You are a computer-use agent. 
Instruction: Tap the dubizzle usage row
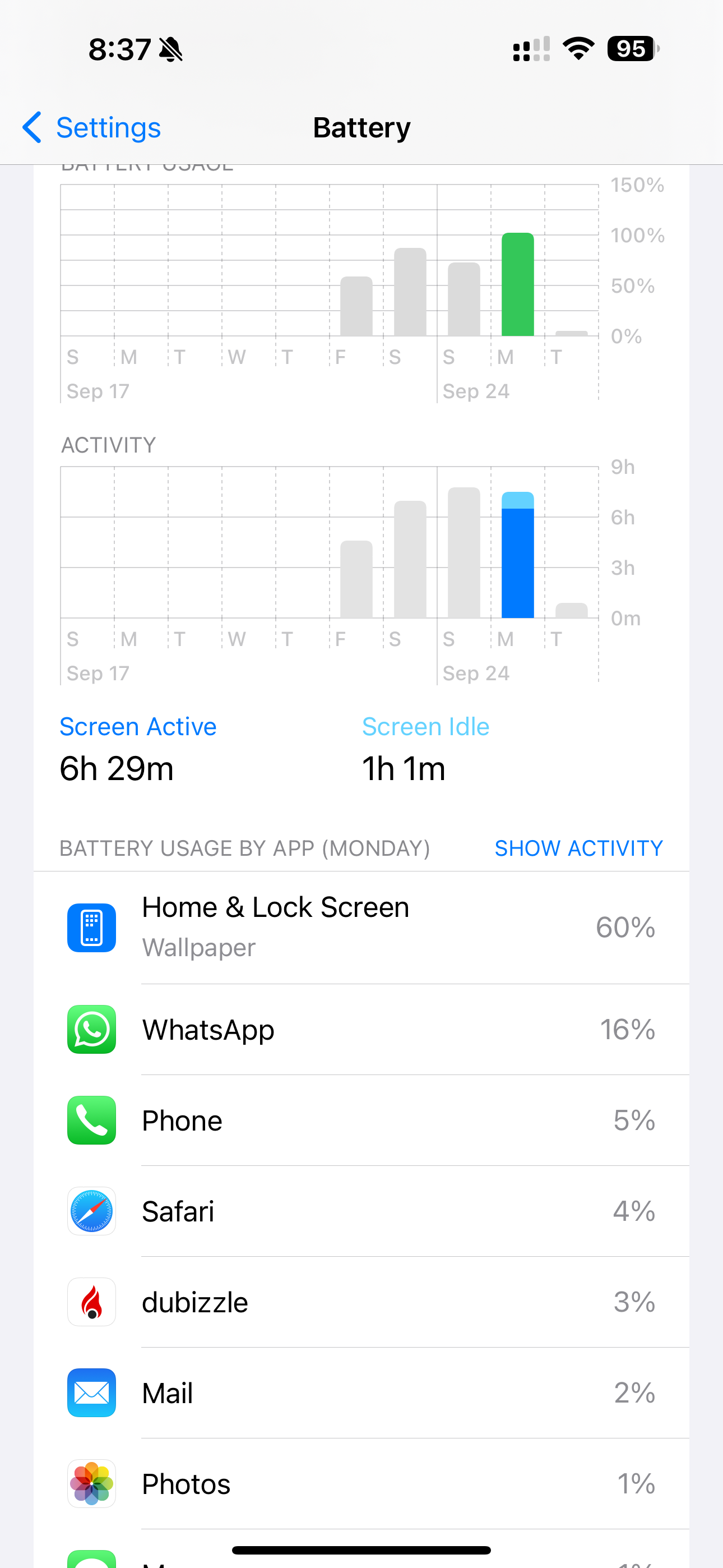point(361,1302)
